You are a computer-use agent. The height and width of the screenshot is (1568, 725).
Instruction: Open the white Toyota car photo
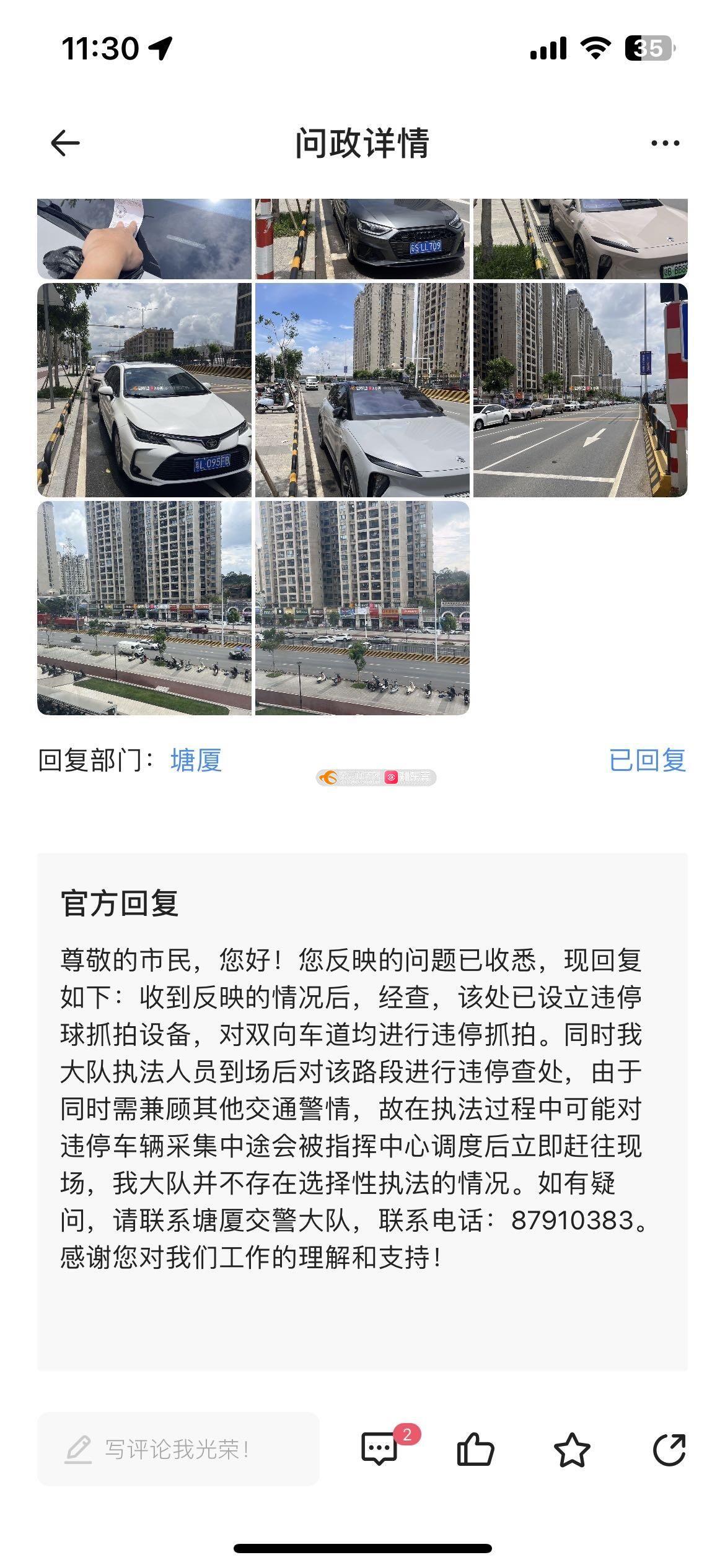coord(144,390)
